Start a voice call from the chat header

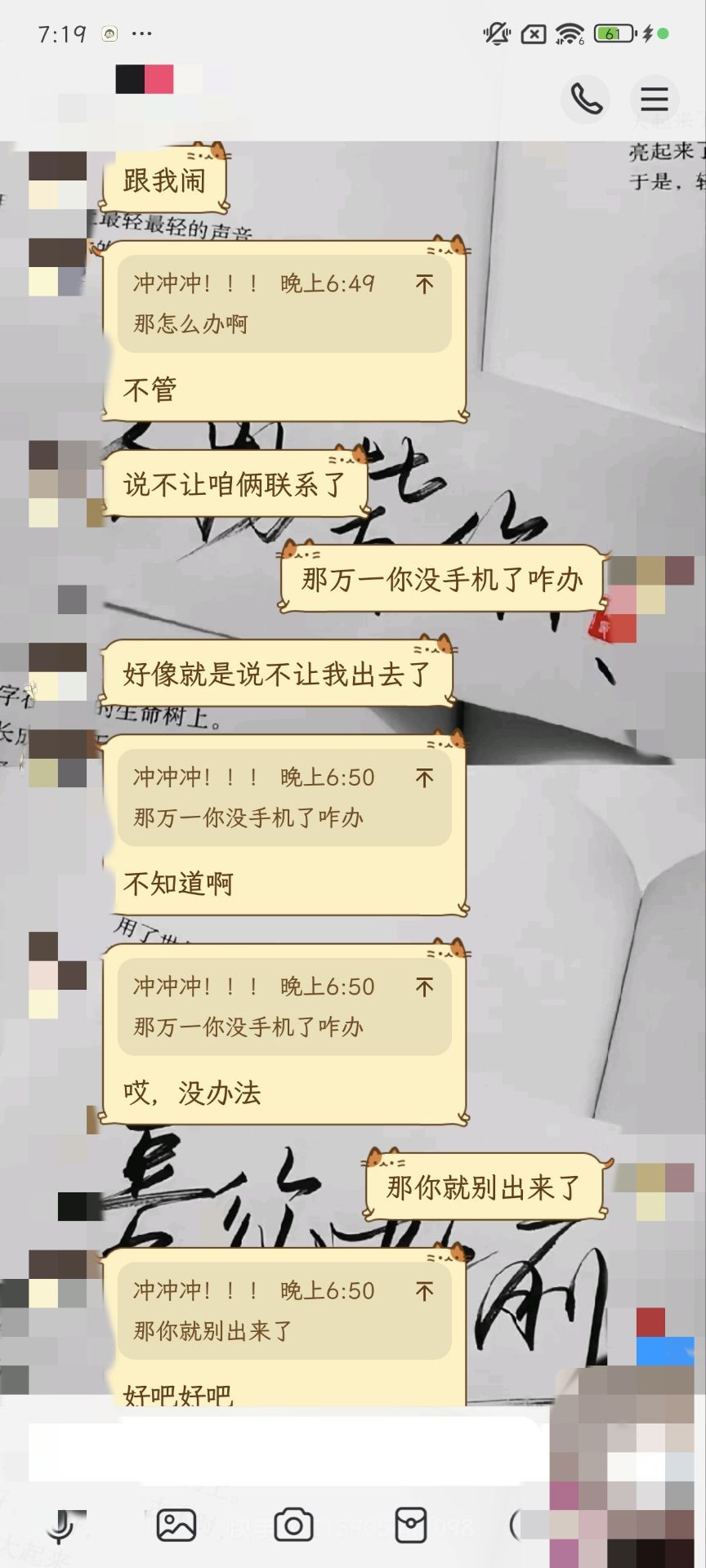pos(586,99)
